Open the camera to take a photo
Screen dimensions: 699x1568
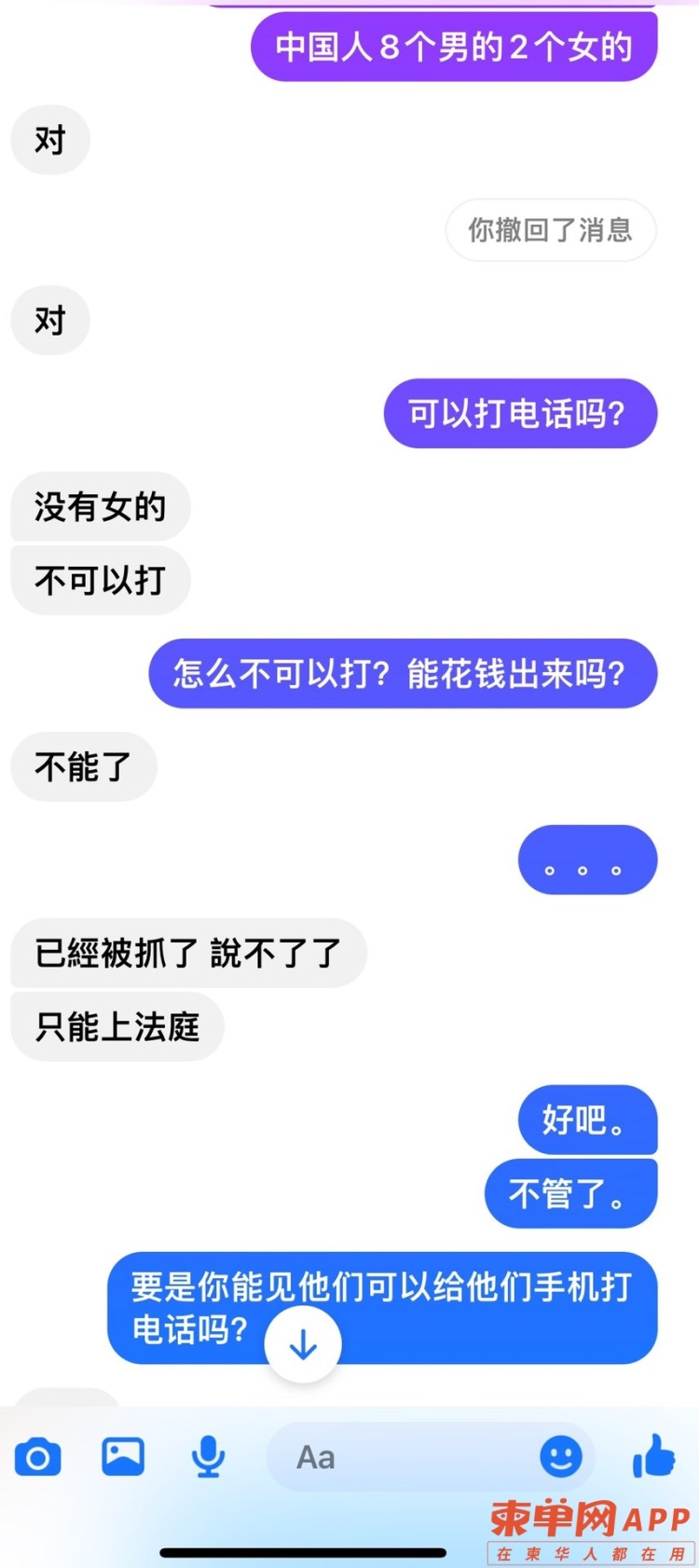coord(38,1457)
